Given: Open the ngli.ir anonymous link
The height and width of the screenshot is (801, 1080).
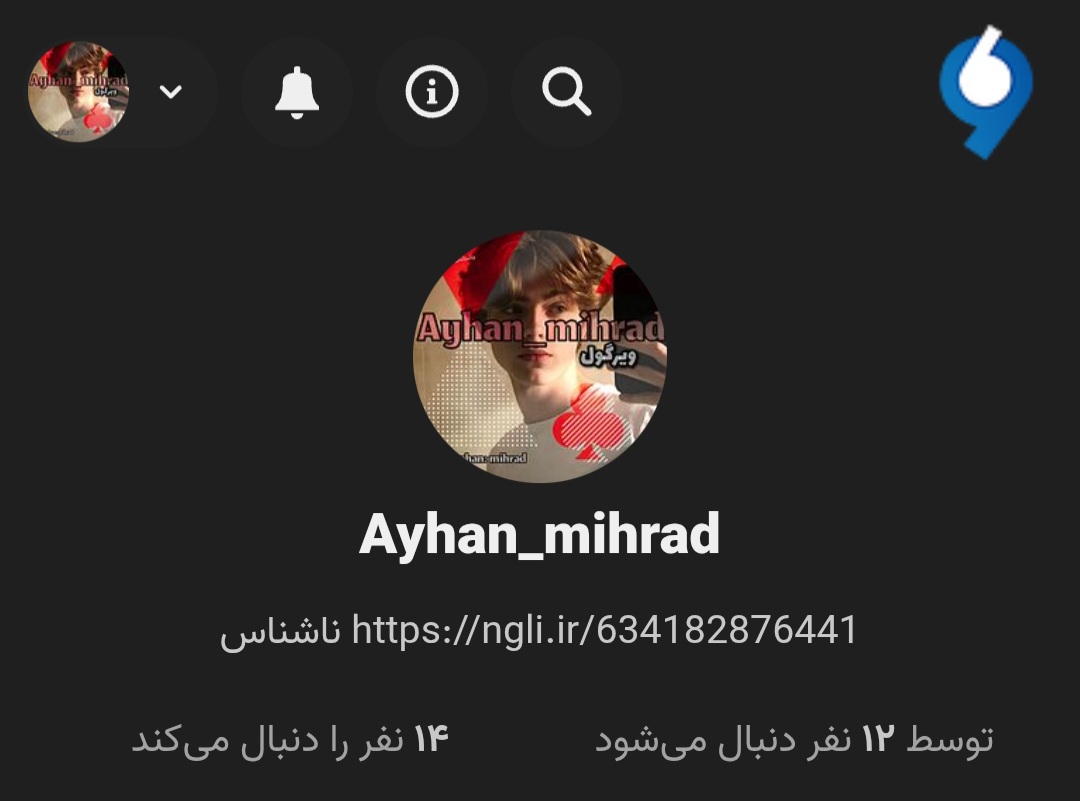Looking at the screenshot, I should (x=604, y=631).
